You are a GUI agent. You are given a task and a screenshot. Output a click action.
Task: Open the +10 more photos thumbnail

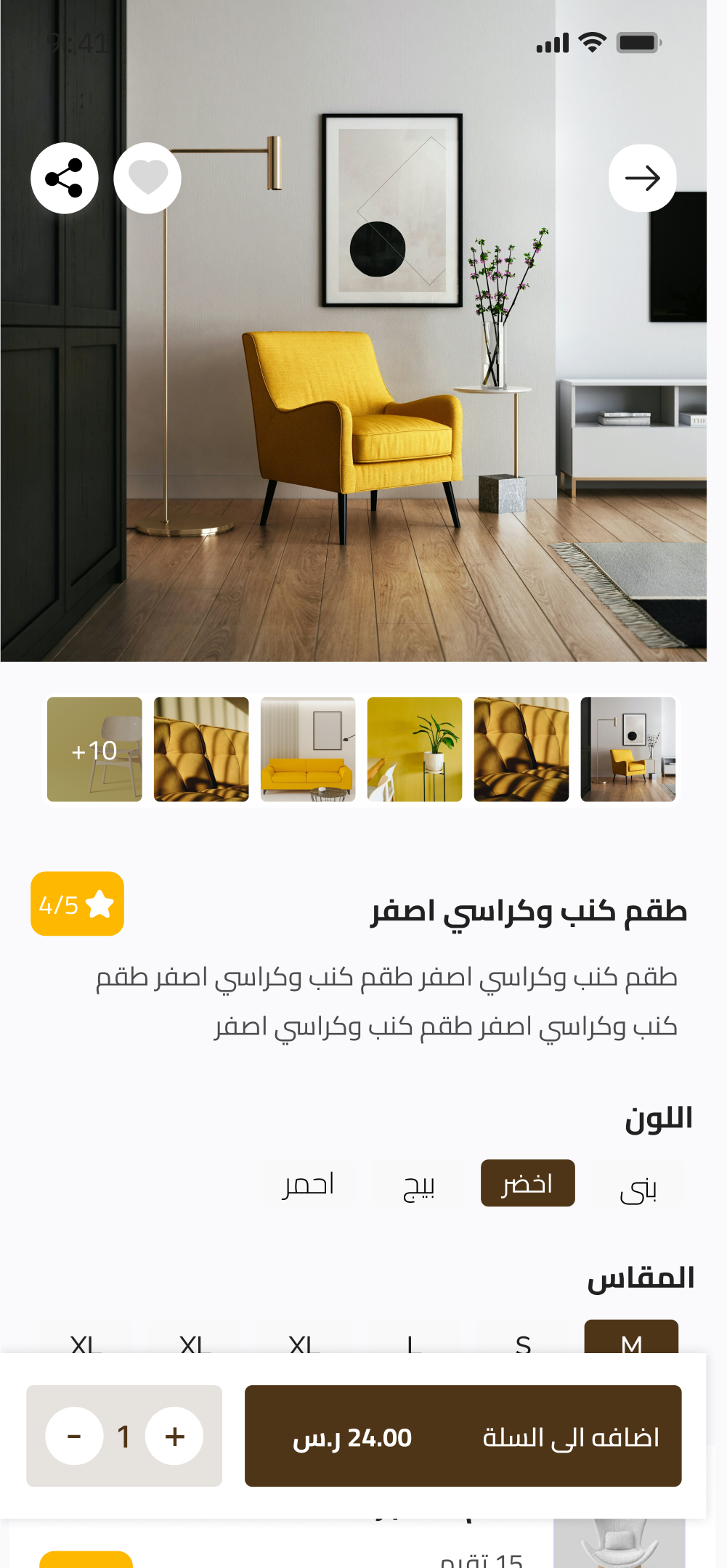click(94, 749)
